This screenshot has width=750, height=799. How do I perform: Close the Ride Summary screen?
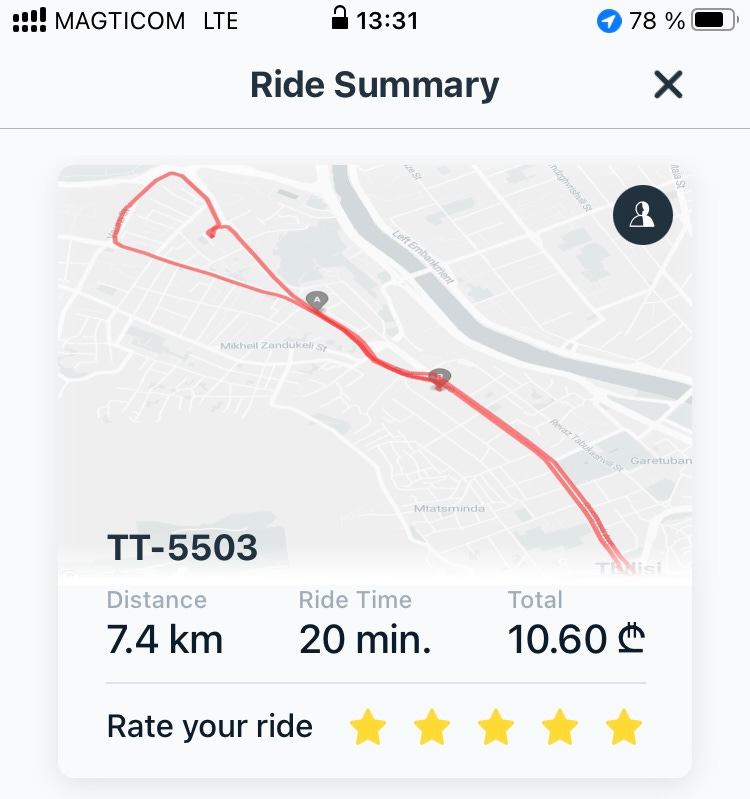pos(668,85)
